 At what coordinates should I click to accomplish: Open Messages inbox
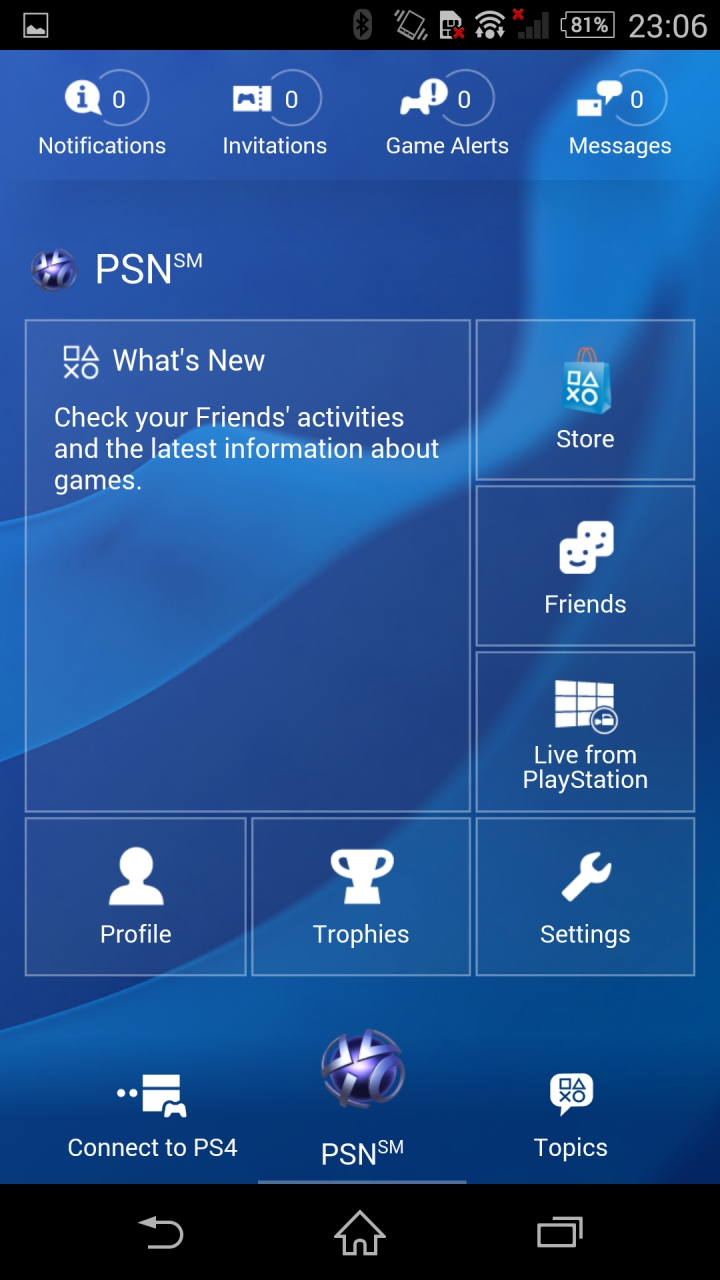coord(620,116)
